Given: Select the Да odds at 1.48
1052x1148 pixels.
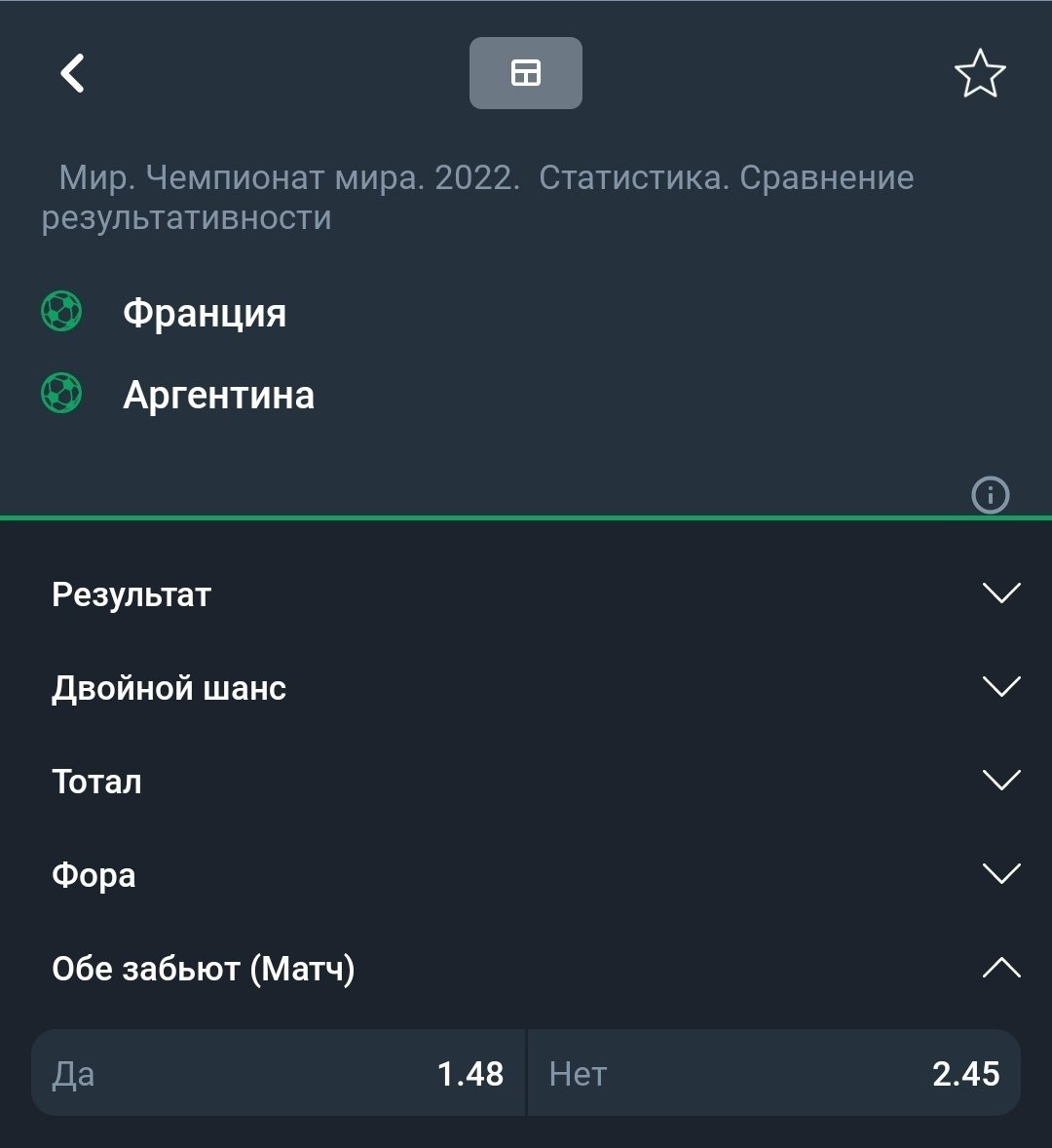Looking at the screenshot, I should (x=279, y=1073).
